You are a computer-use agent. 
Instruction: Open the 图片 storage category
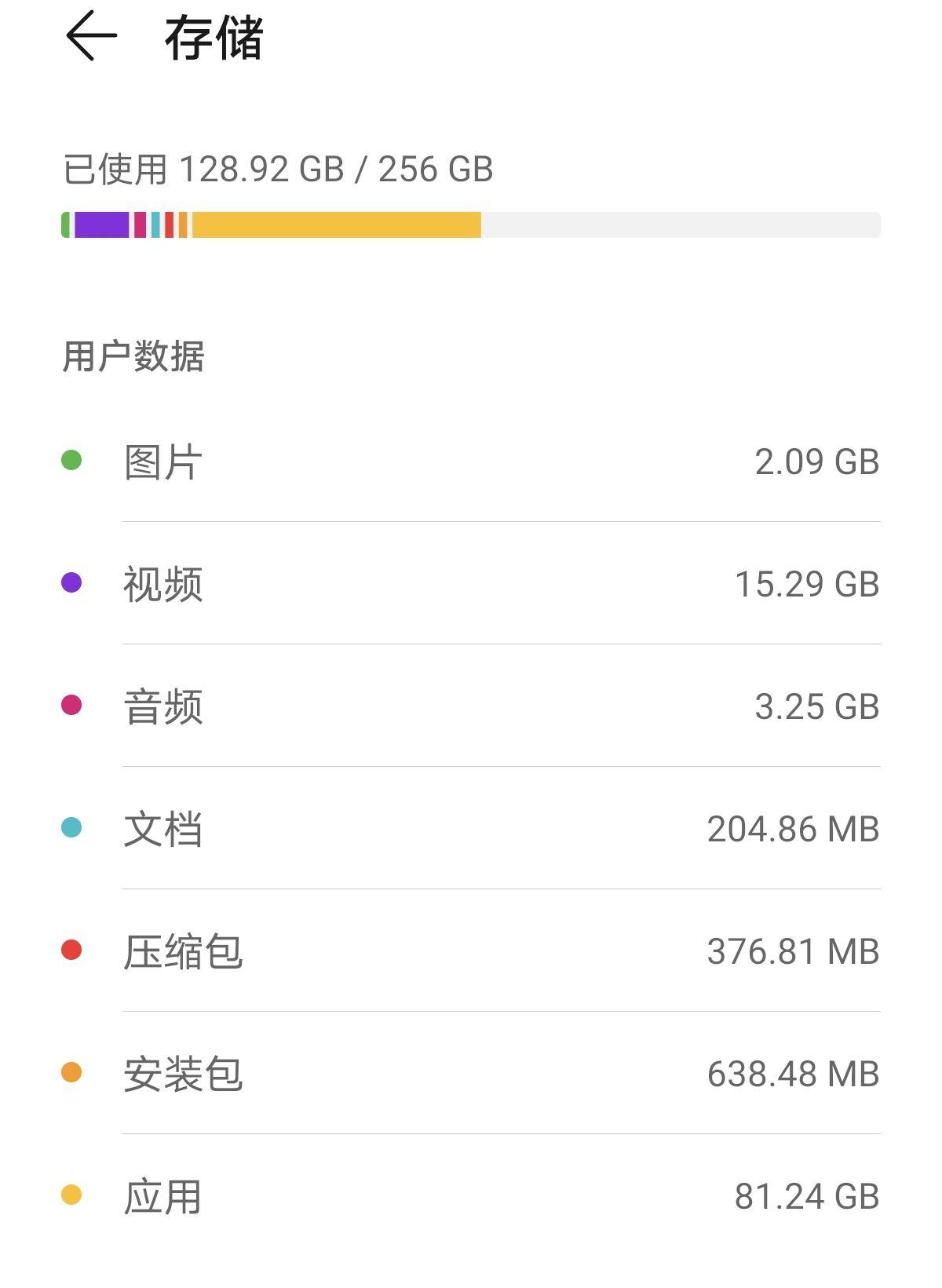[471, 462]
